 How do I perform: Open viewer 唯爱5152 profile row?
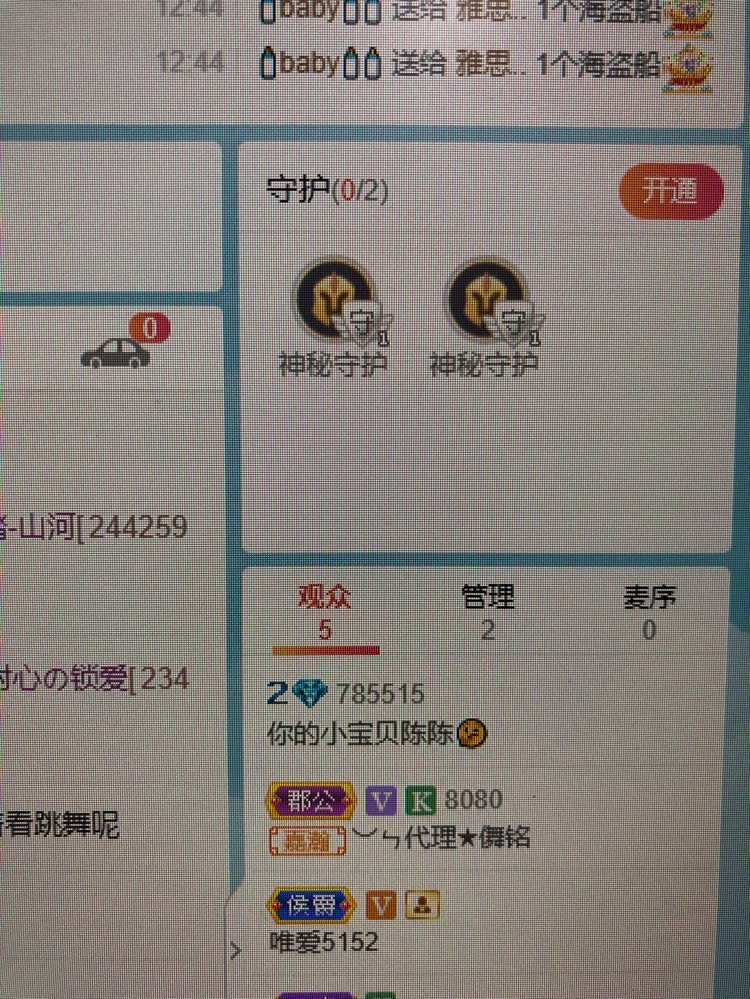coord(324,941)
